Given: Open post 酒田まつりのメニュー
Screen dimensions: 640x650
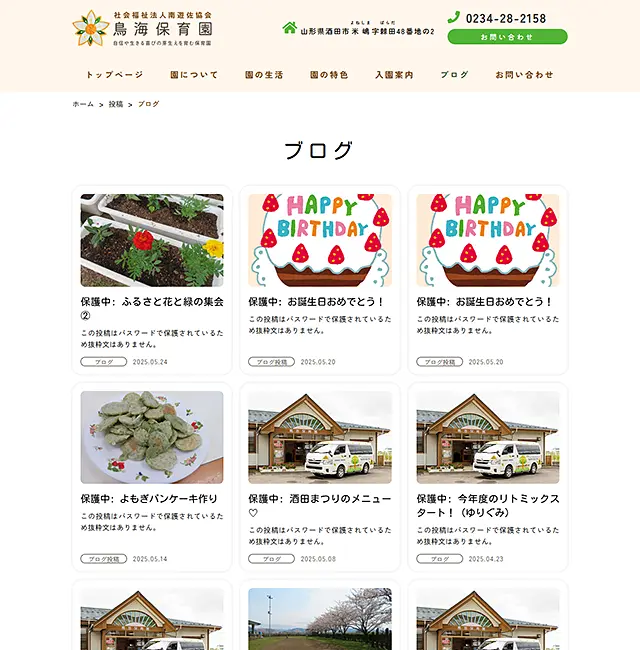Looking at the screenshot, I should [319, 504].
